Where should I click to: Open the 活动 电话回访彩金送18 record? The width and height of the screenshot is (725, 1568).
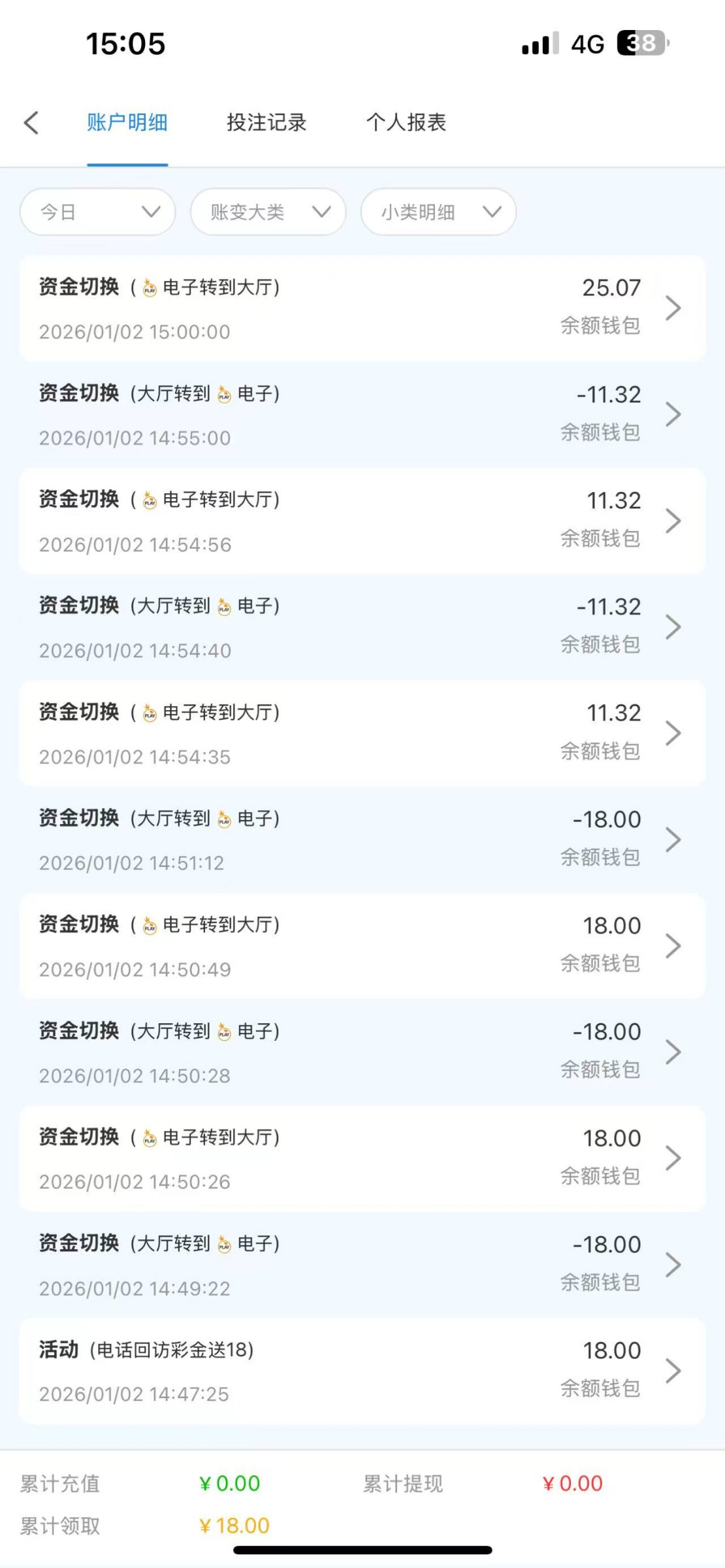362,1371
